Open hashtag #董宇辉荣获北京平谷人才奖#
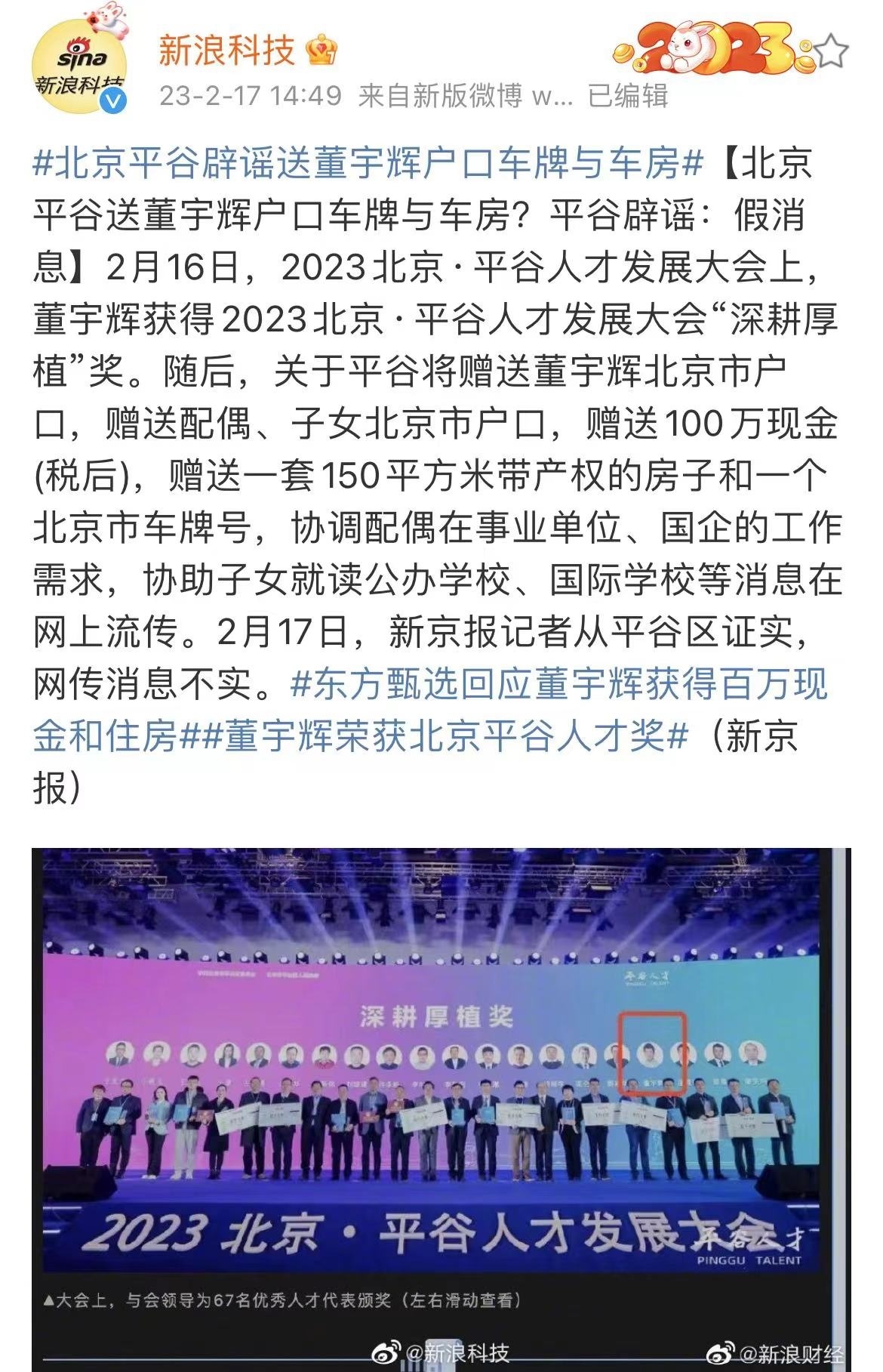883x1372 pixels. (445, 736)
